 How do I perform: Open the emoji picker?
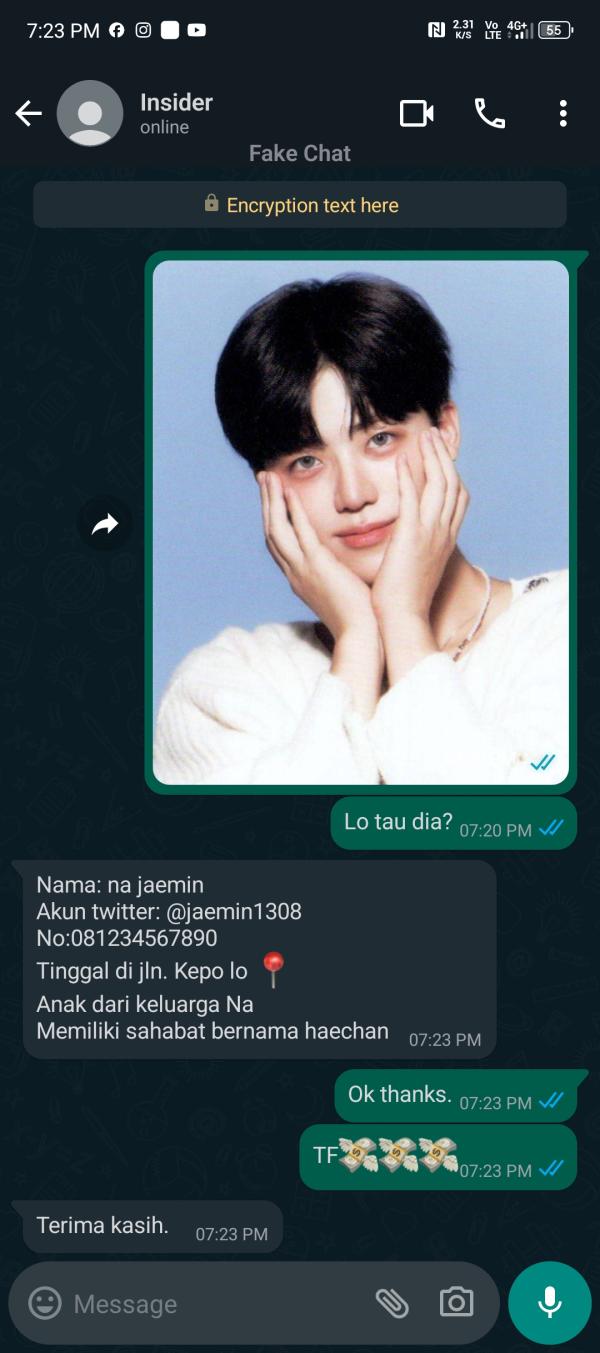pos(44,1303)
